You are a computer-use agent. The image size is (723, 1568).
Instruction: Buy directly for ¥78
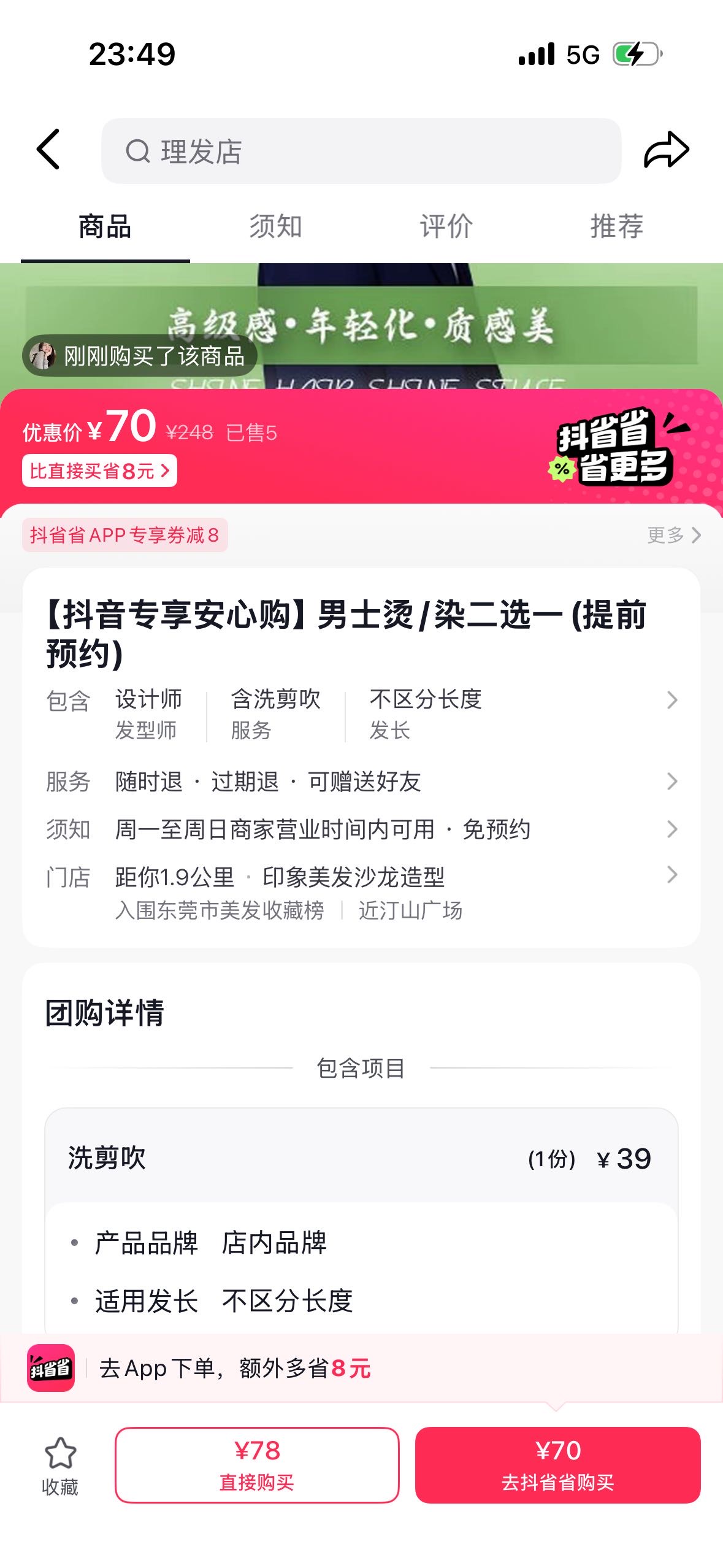click(257, 1465)
